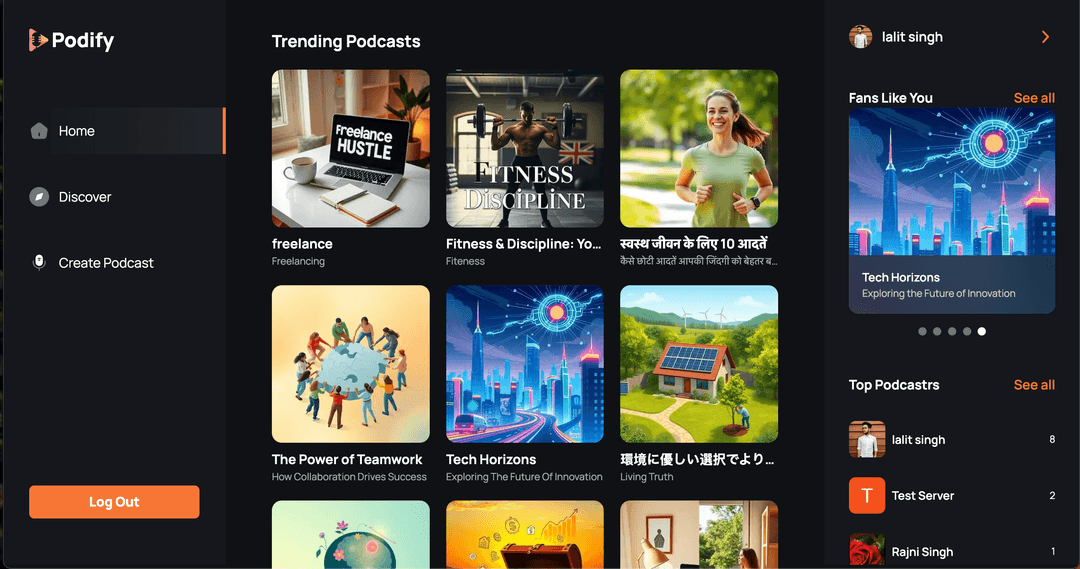Open the Create Podcast page
This screenshot has width=1080, height=569.
coord(105,263)
